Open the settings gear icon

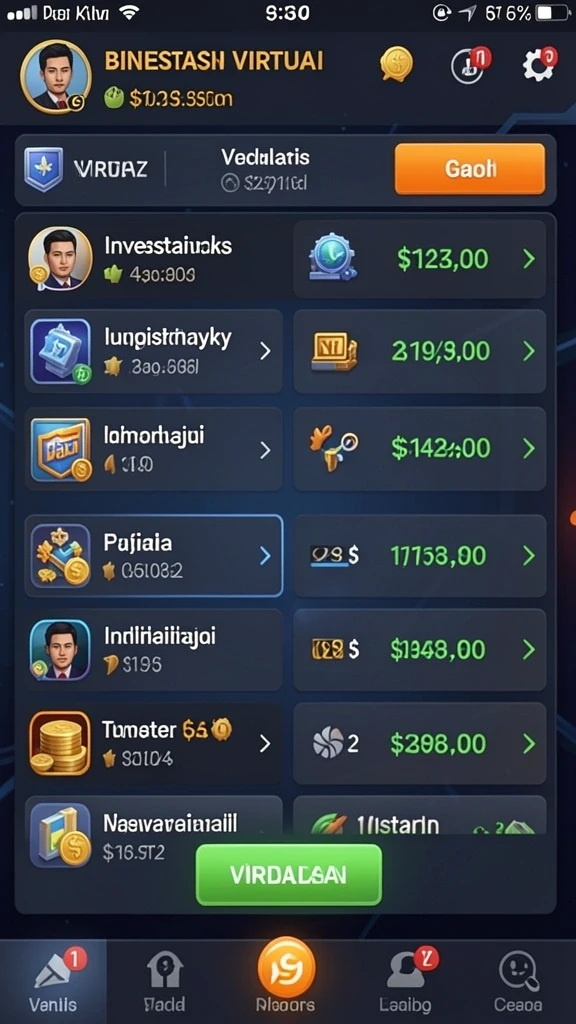click(539, 64)
